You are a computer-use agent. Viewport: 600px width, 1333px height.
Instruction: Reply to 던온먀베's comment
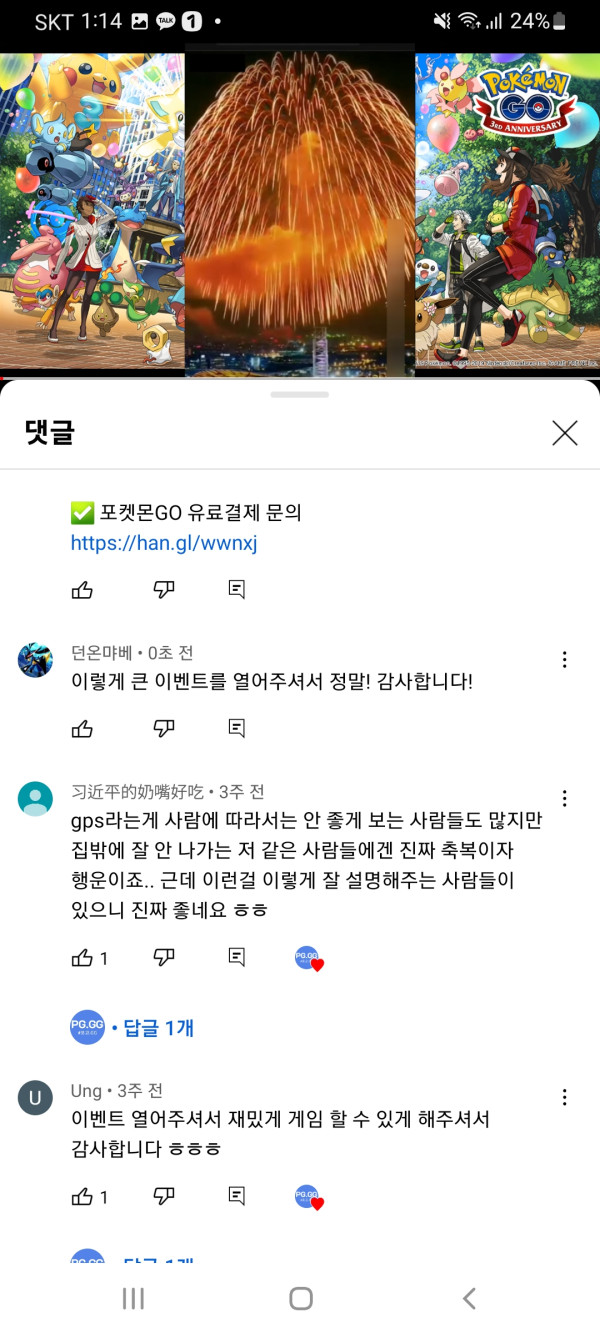pos(237,729)
